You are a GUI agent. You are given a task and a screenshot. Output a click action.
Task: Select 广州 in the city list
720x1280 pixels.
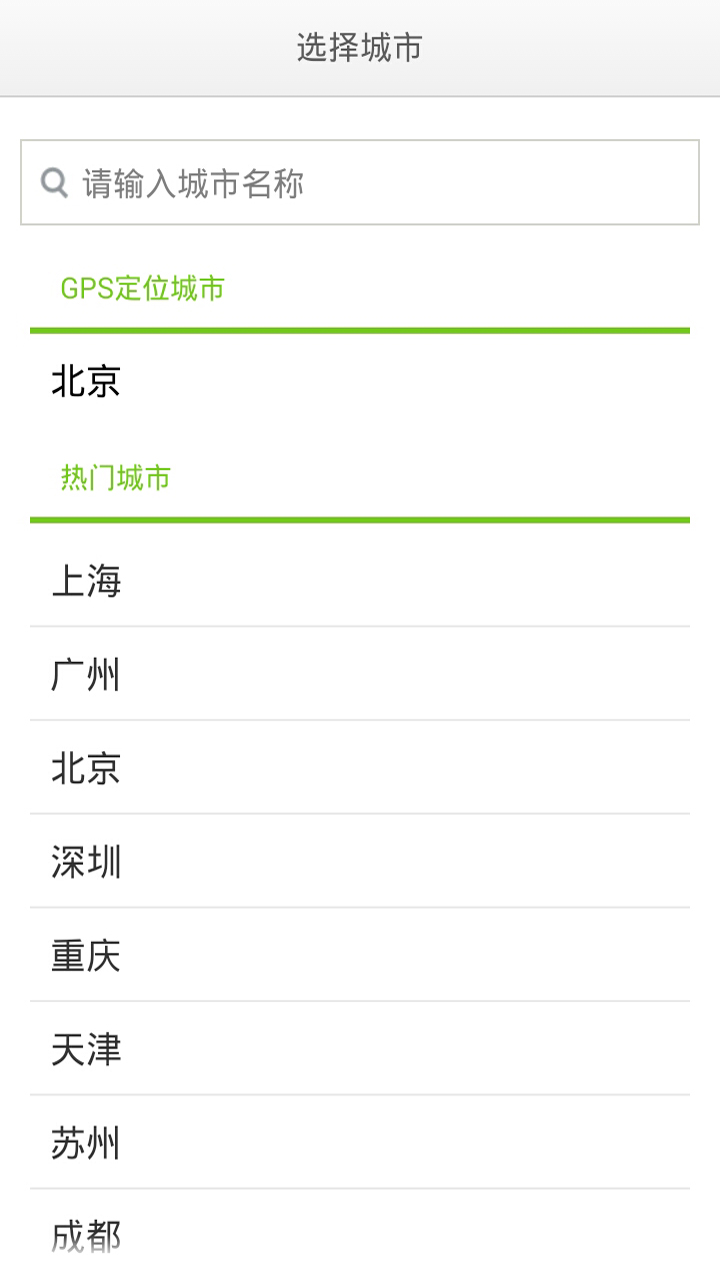coord(86,674)
